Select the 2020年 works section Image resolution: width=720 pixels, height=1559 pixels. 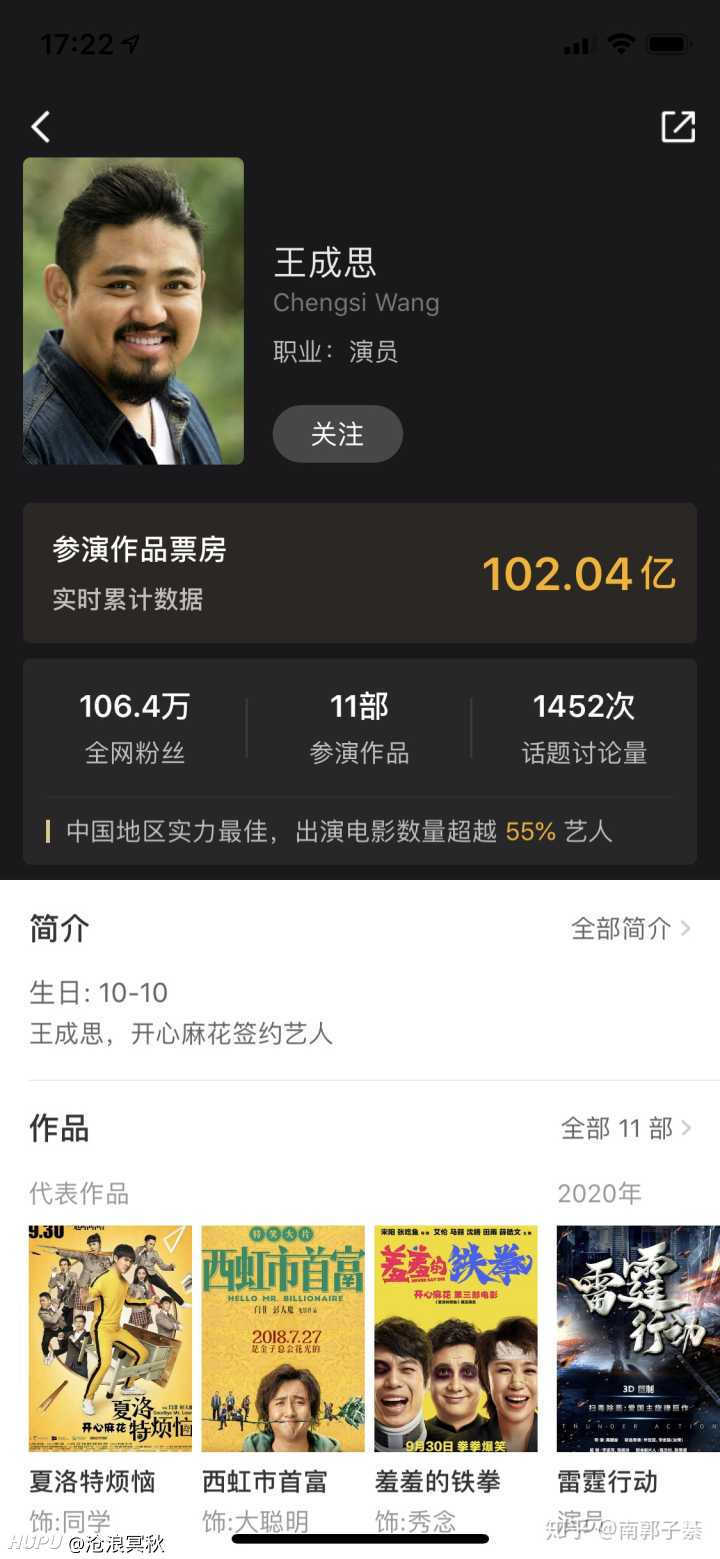tap(600, 1193)
